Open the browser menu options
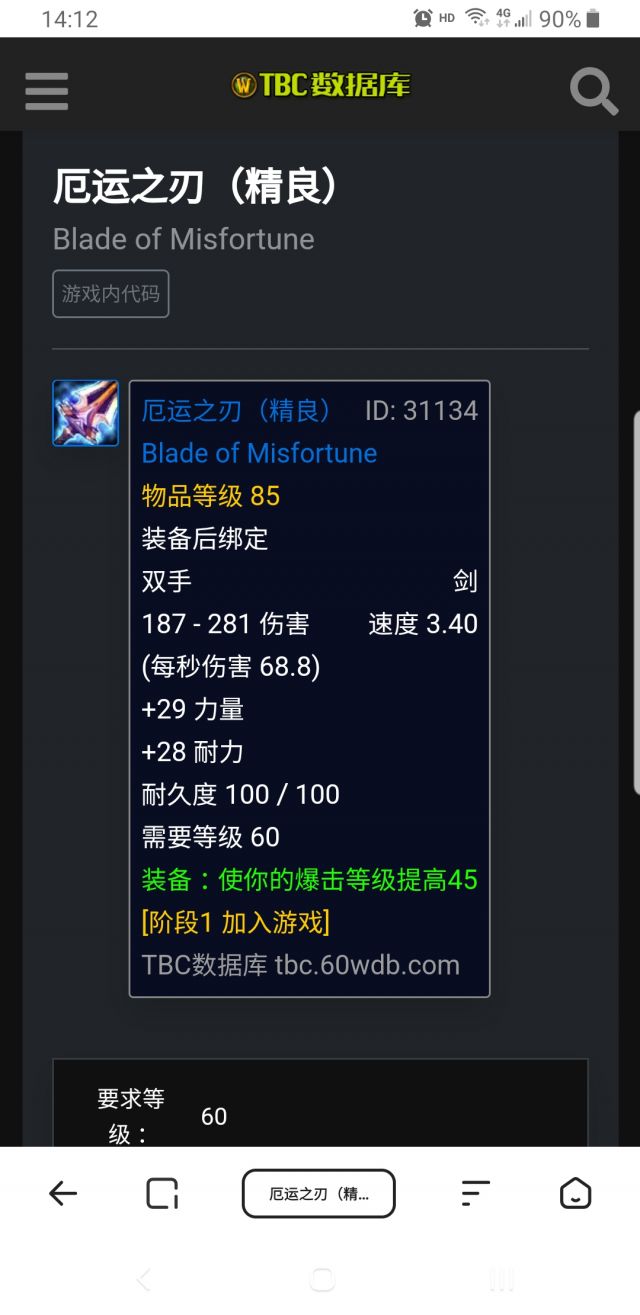This screenshot has height=1315, width=640. (x=475, y=1192)
